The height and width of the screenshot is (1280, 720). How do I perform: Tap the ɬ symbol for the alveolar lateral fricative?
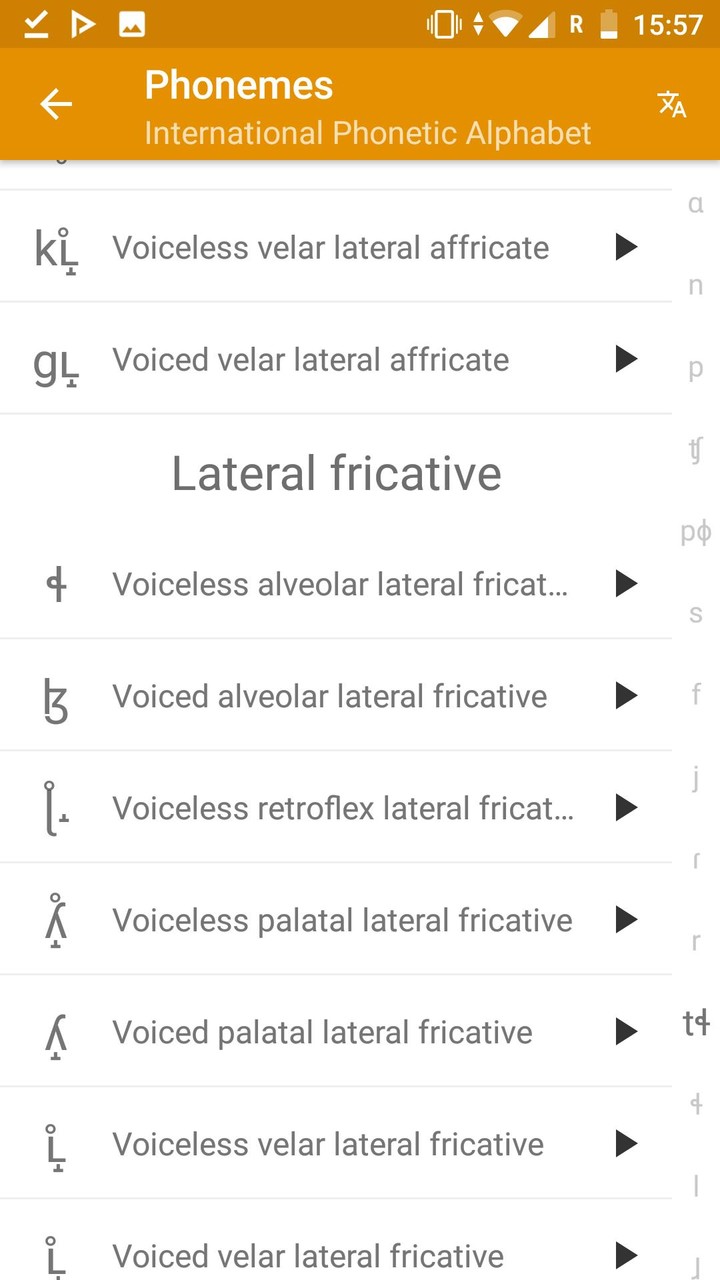tap(57, 584)
